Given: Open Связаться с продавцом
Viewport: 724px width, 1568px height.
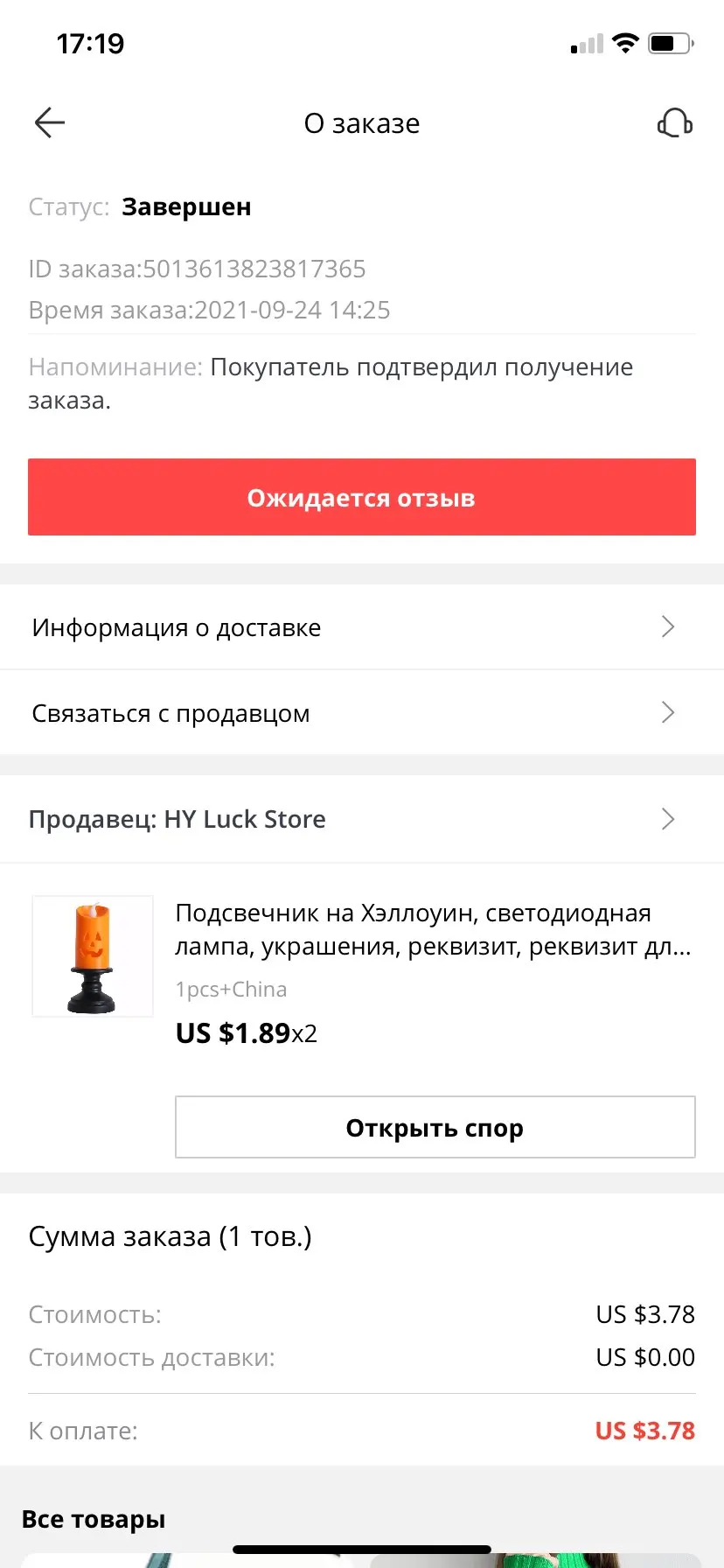Looking at the screenshot, I should point(361,713).
